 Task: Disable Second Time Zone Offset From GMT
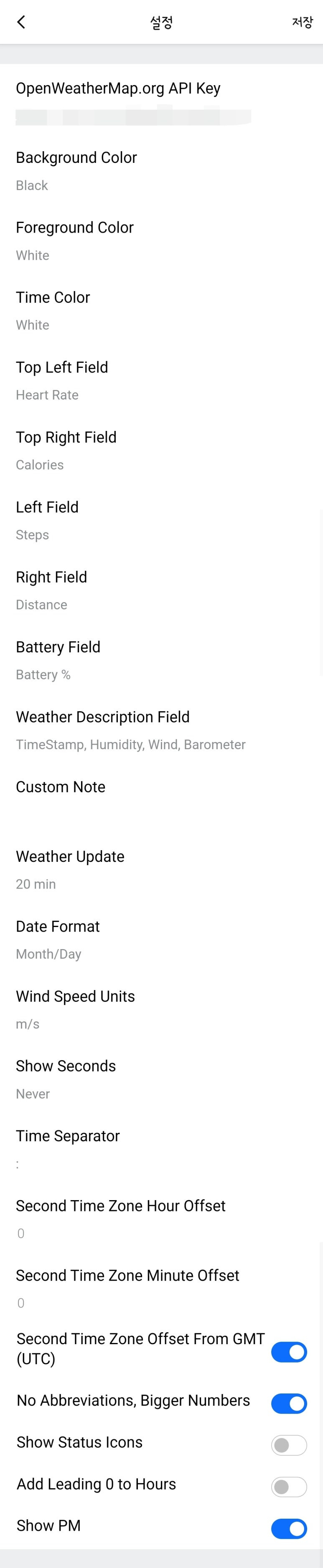[x=288, y=1352]
